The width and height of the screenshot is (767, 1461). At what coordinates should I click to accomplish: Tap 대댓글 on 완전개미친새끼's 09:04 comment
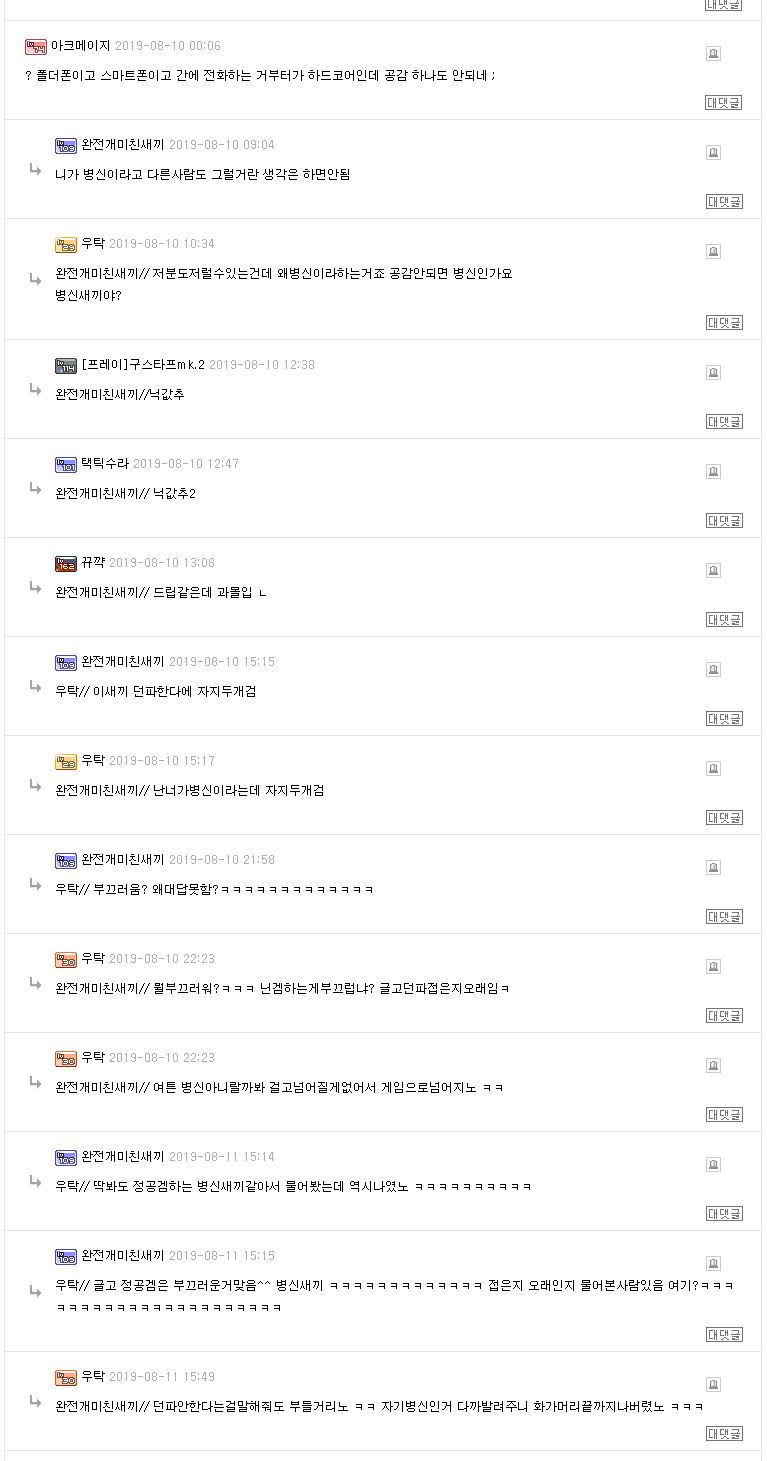(x=724, y=202)
